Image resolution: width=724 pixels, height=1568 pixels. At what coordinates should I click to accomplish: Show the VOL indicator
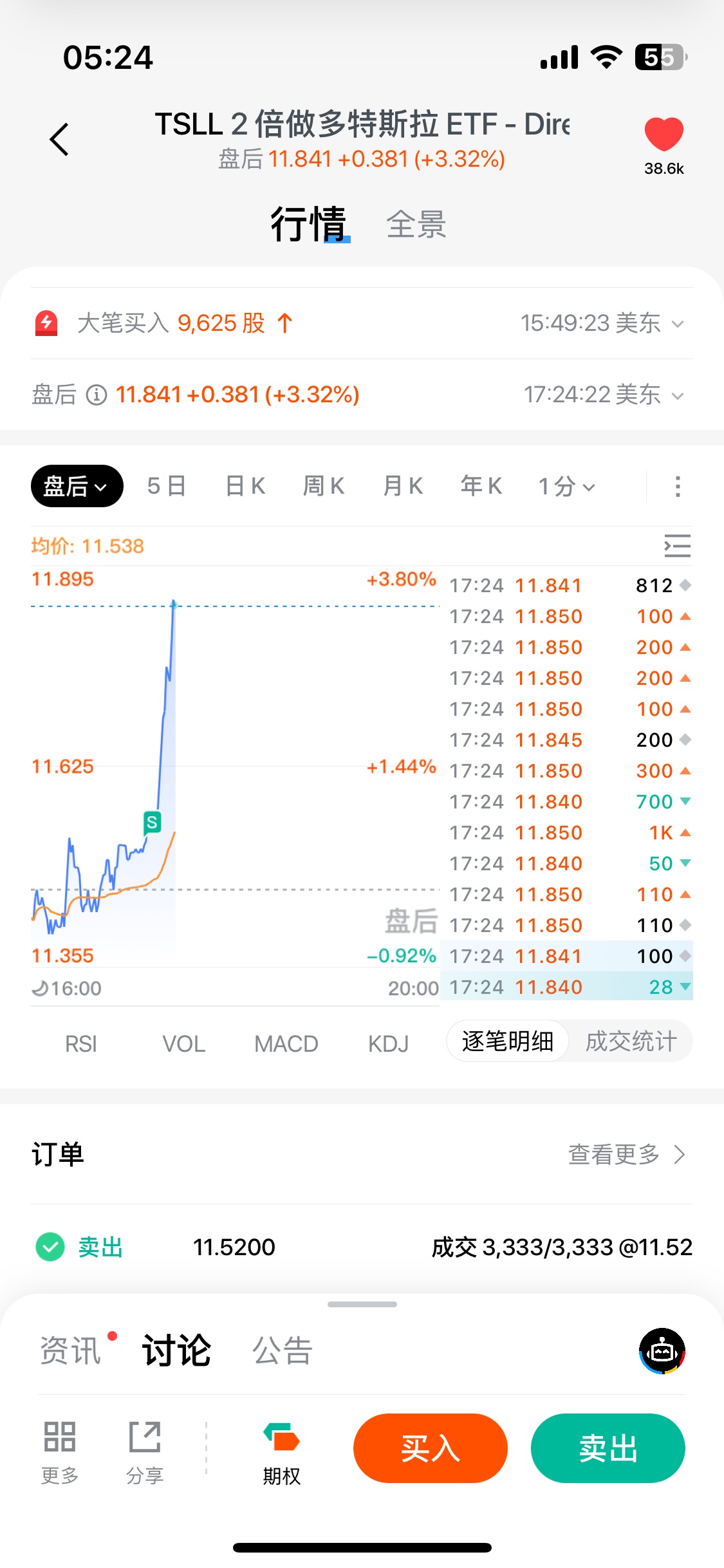point(184,1043)
